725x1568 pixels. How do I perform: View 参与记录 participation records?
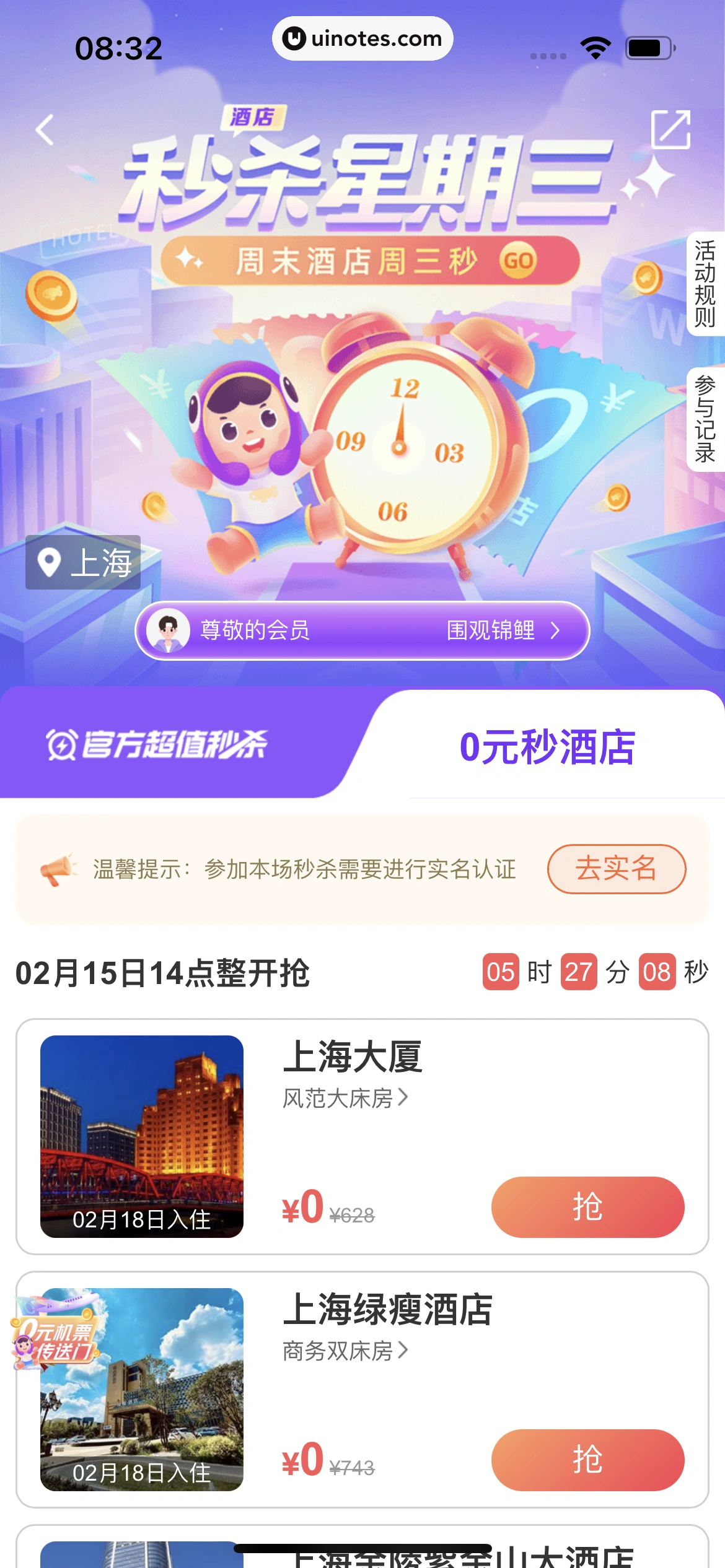(x=705, y=419)
